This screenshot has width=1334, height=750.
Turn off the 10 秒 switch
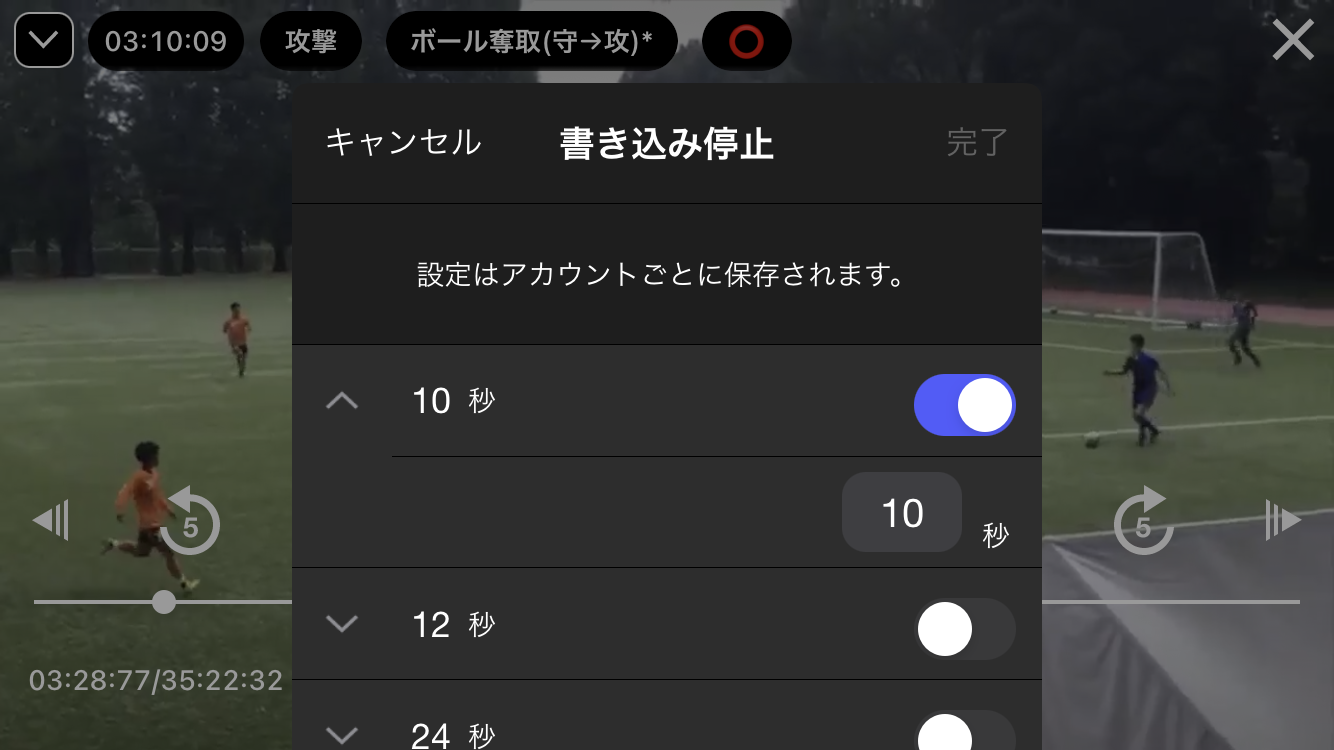pyautogui.click(x=964, y=405)
